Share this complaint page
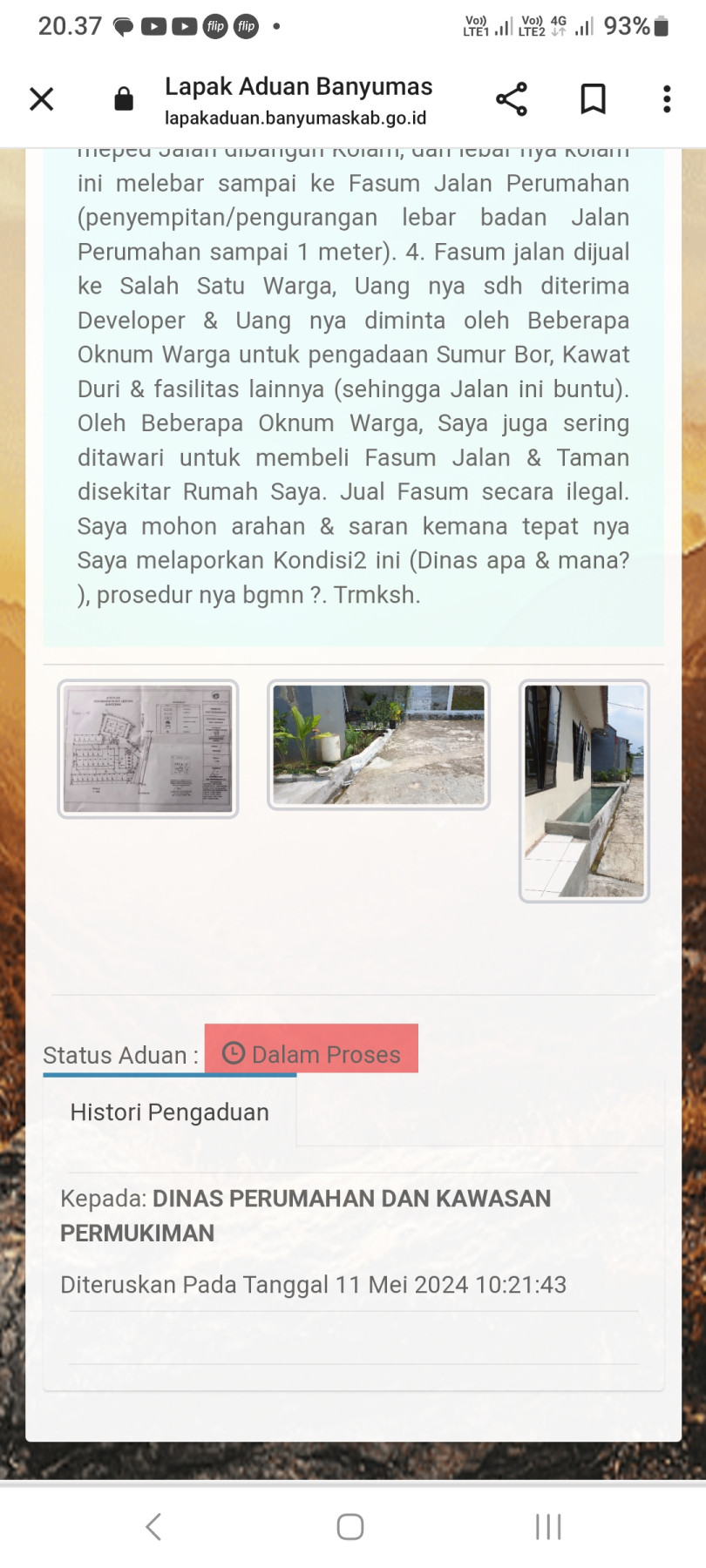706x1568 pixels. pos(512,99)
